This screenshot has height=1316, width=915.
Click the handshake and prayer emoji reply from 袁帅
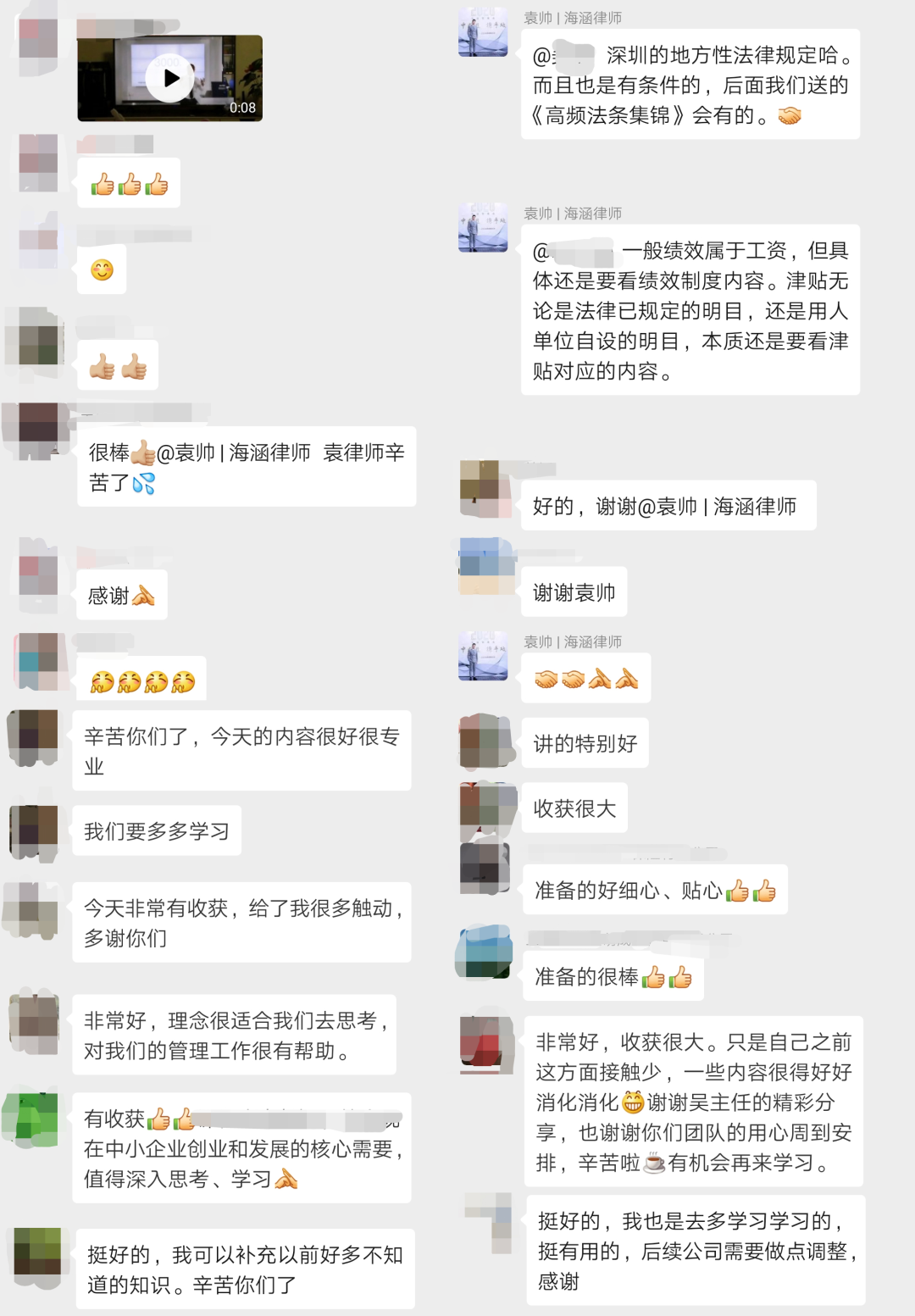click(585, 678)
